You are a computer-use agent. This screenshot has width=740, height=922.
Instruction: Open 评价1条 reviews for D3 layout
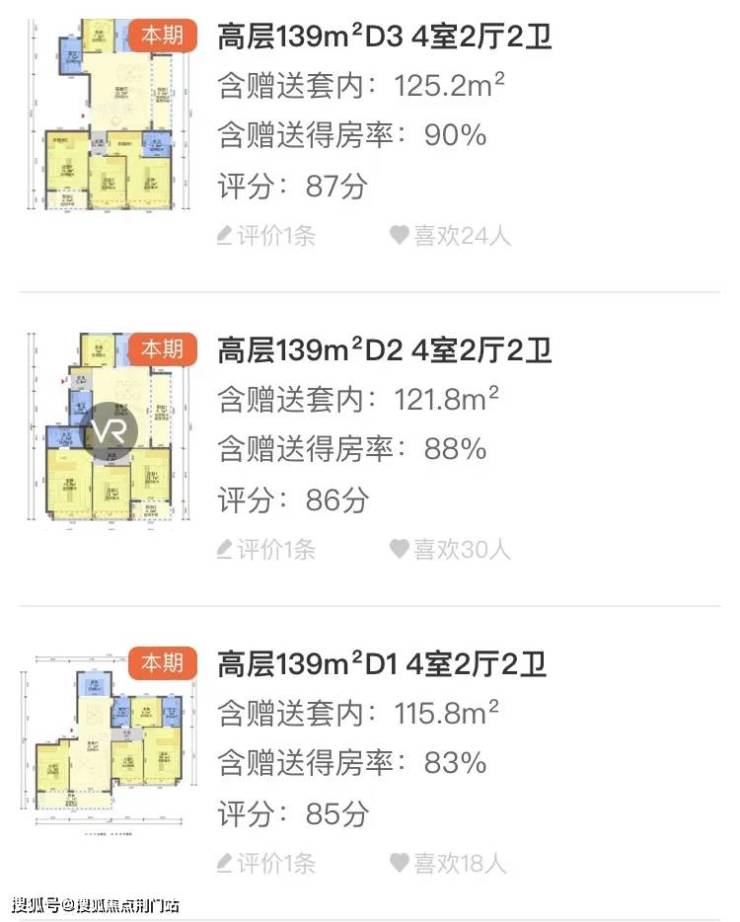tap(266, 236)
